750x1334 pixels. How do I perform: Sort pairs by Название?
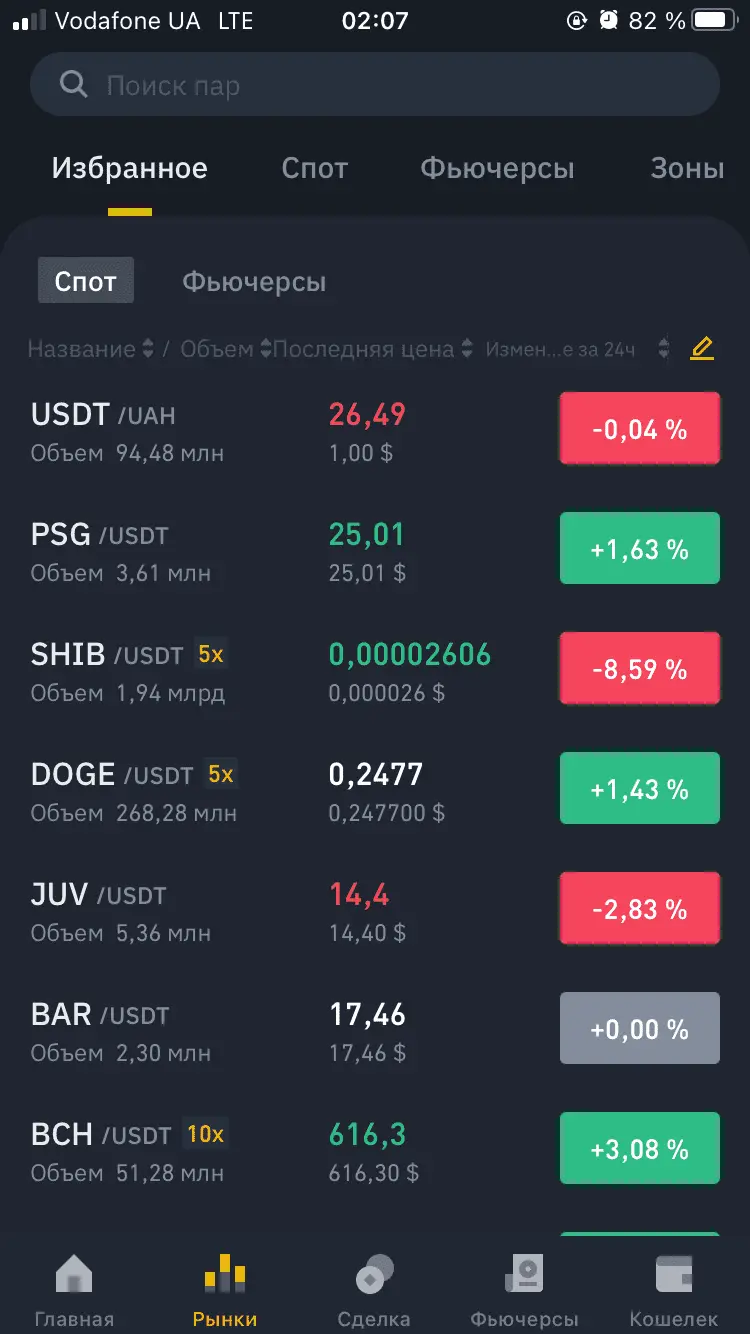tap(90, 349)
